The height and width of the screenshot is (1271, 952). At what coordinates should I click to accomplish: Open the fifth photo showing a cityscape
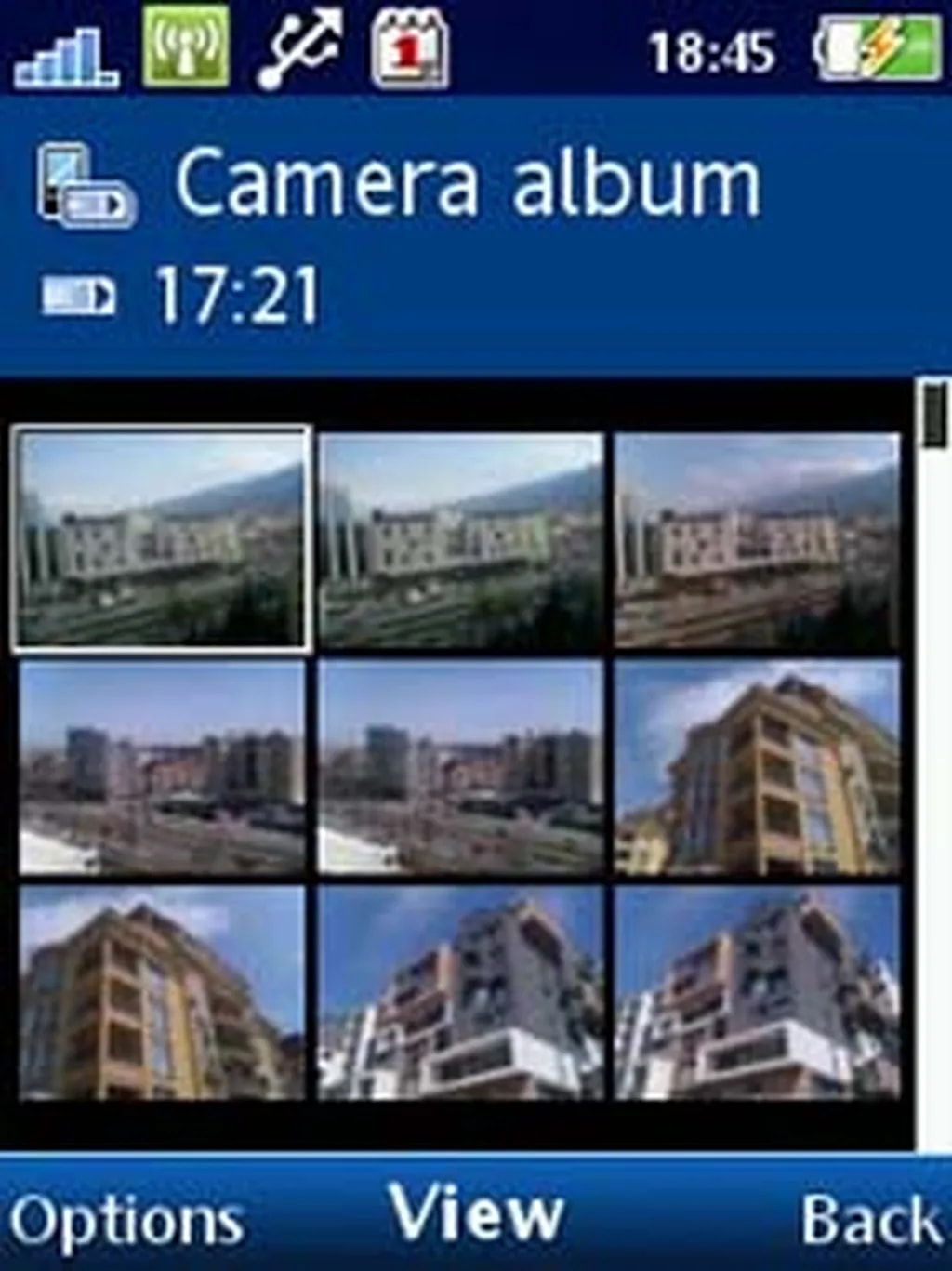(460, 767)
